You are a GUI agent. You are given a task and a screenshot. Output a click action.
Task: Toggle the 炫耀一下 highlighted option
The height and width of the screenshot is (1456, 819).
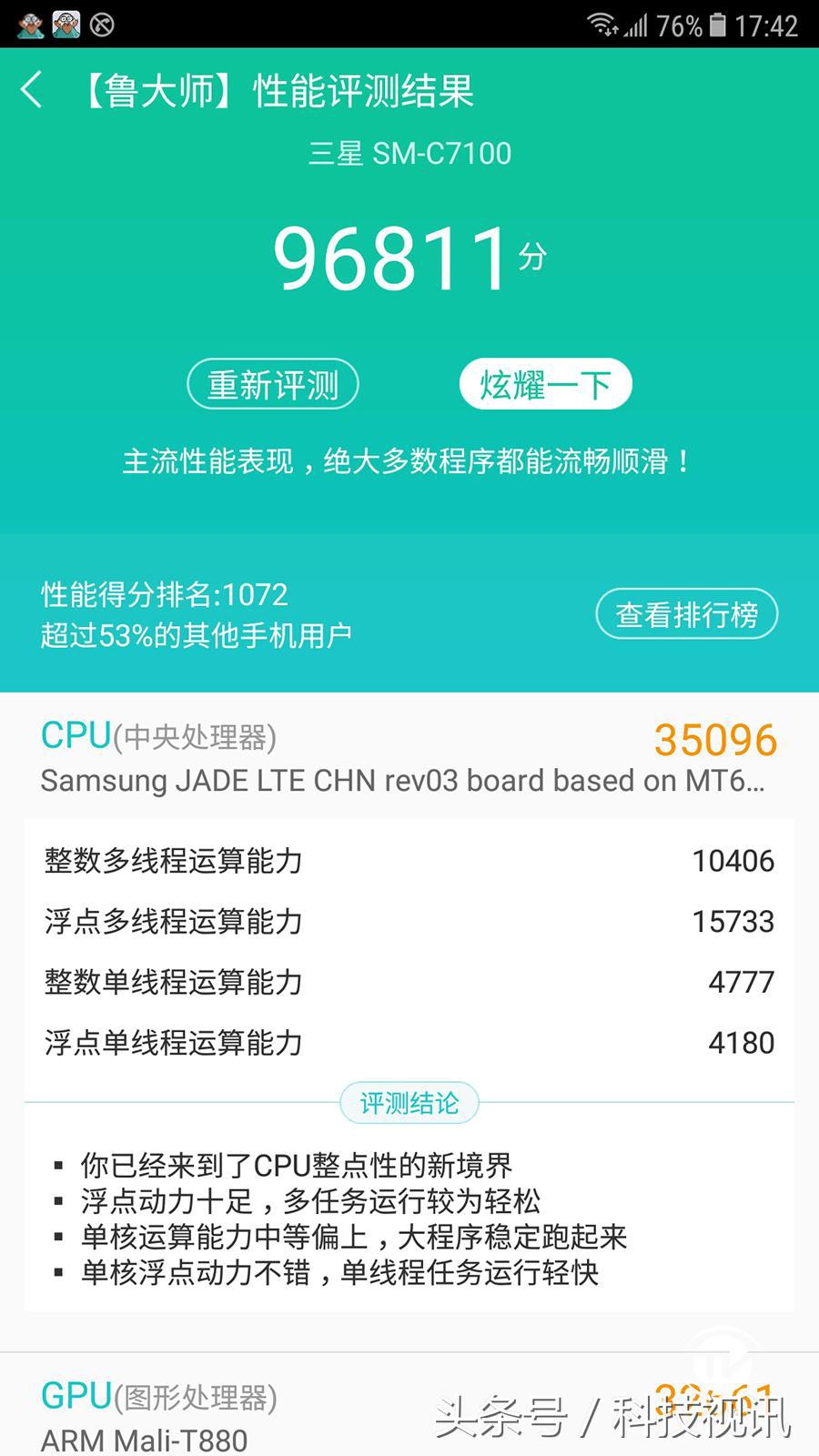pos(544,384)
